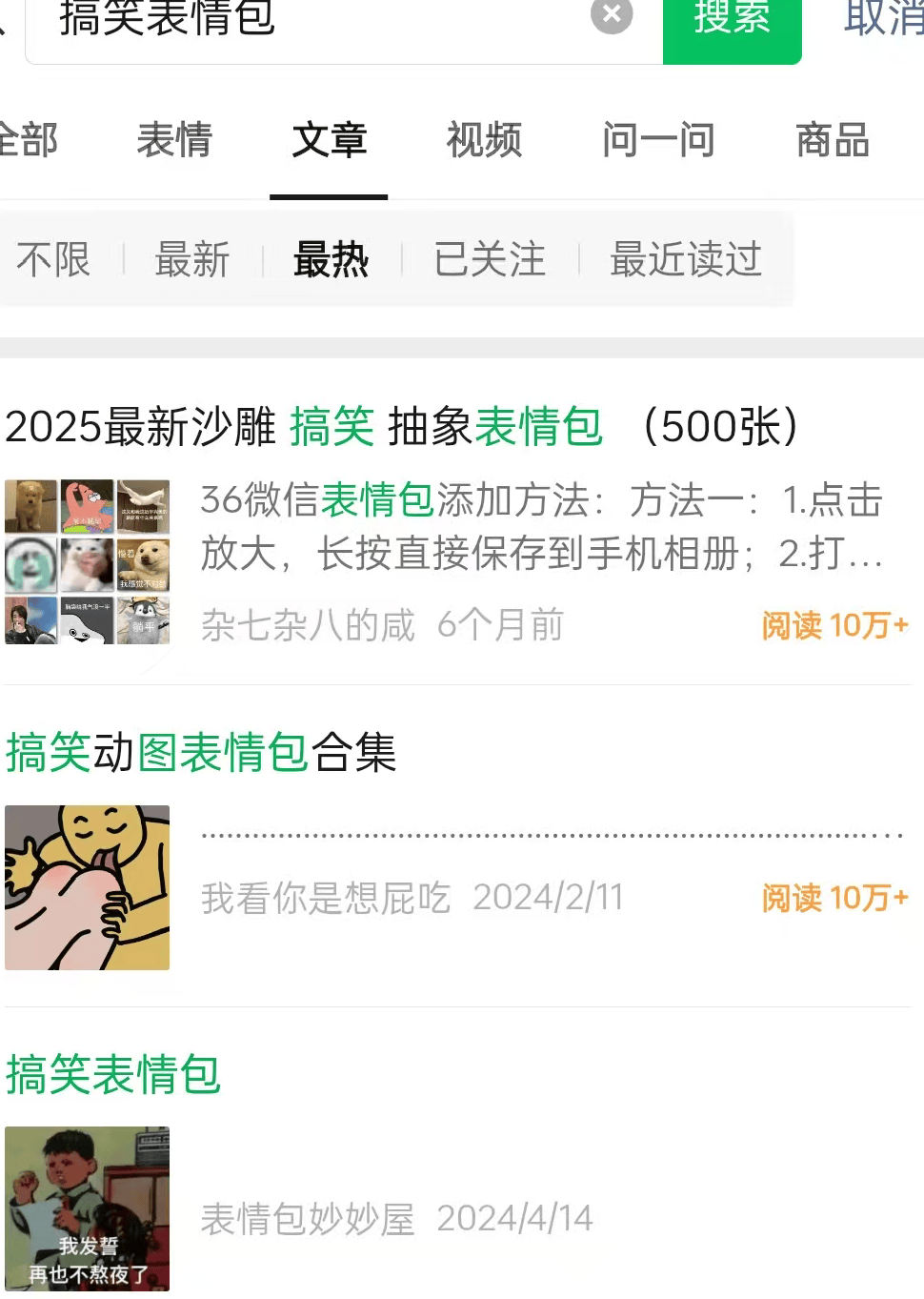
Task: Switch to the 视频 tab
Action: pos(484,140)
